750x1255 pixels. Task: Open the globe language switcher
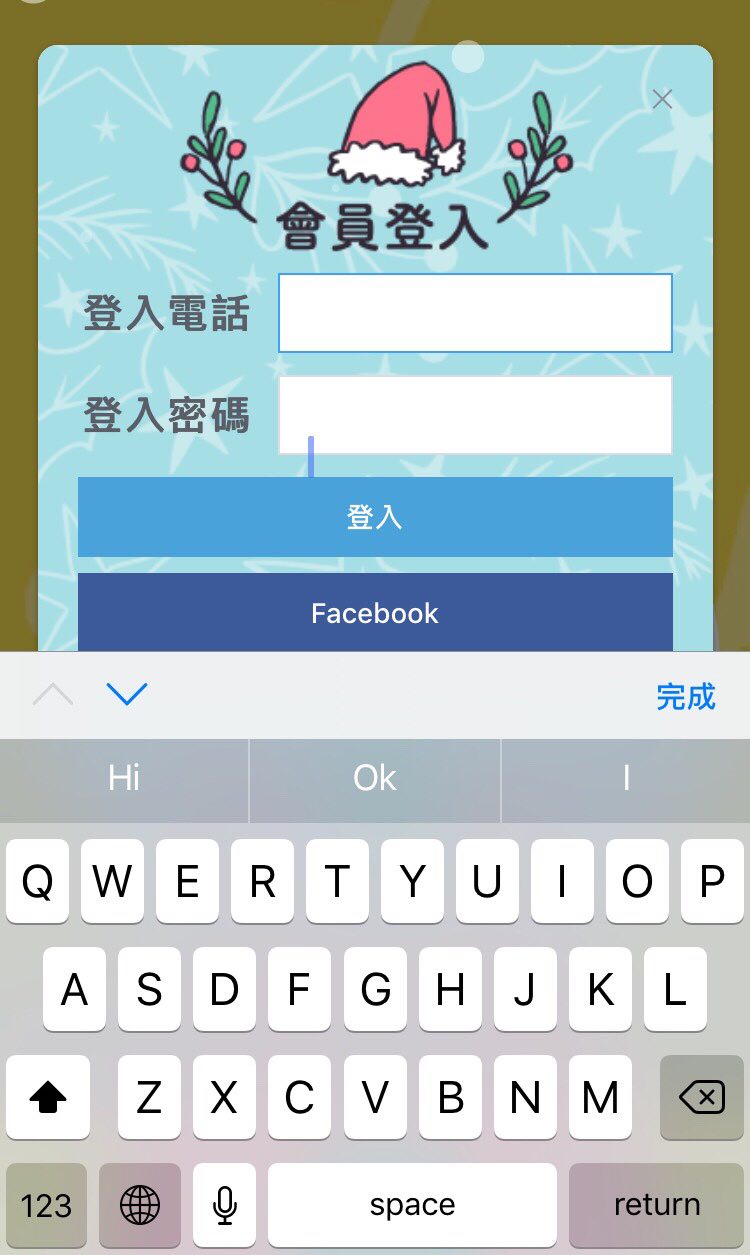point(140,1205)
